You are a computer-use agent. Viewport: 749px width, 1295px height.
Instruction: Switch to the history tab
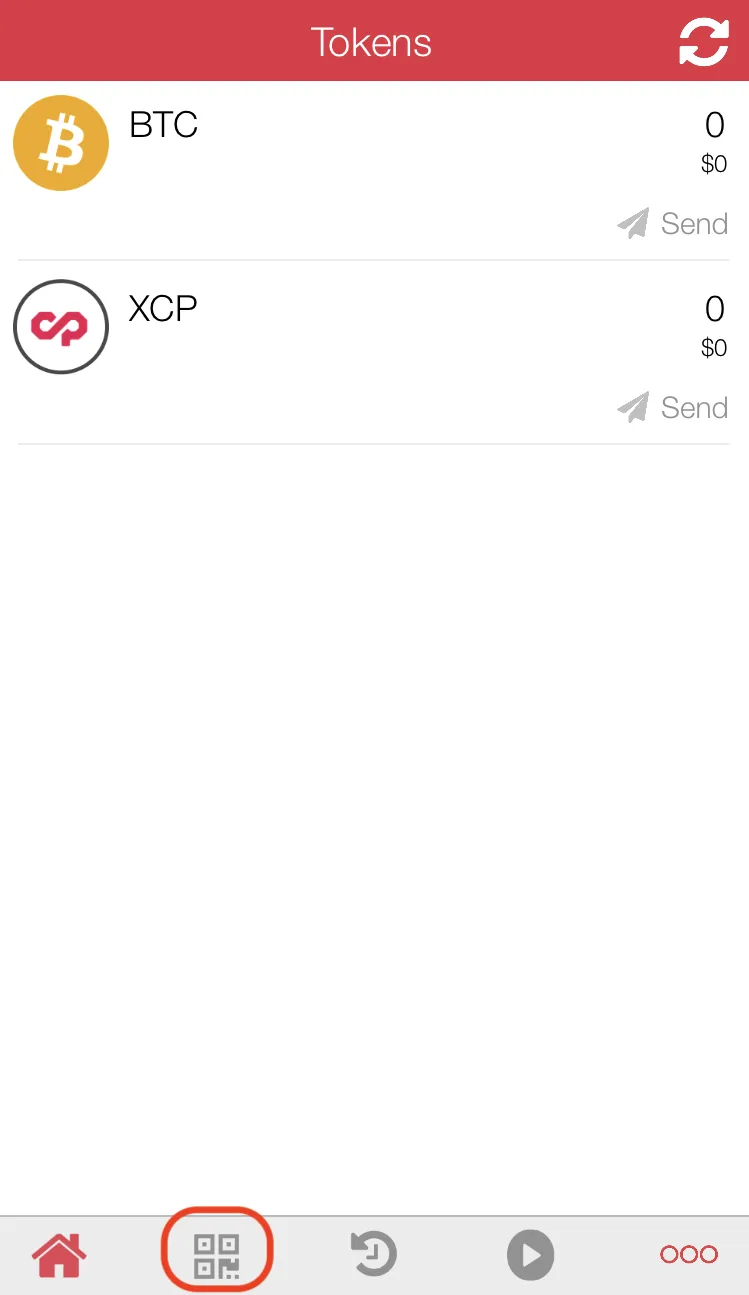(x=374, y=1255)
